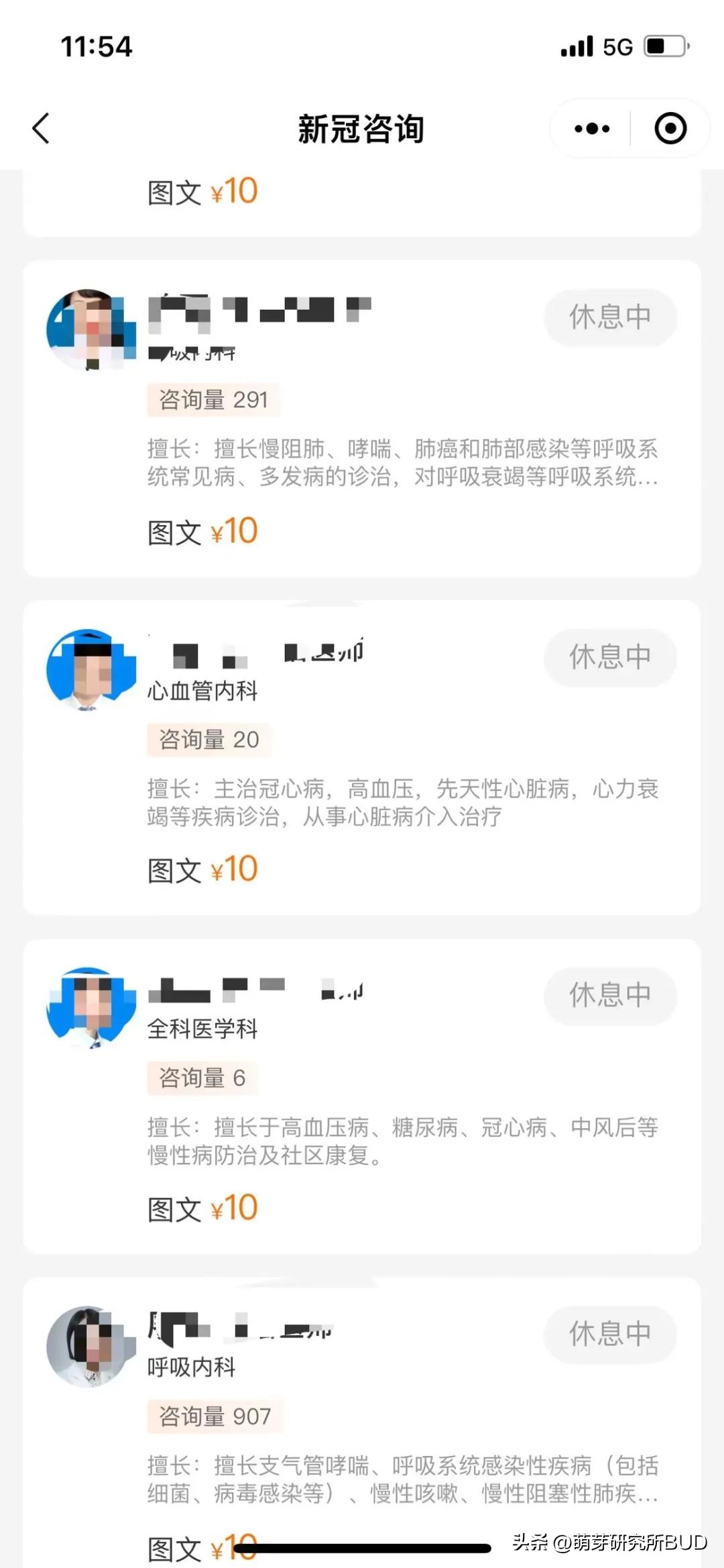Viewport: 724px width, 1568px height.
Task: Tap 图文 ¥10 under the 全科医学科 doctor
Action: click(x=202, y=1209)
